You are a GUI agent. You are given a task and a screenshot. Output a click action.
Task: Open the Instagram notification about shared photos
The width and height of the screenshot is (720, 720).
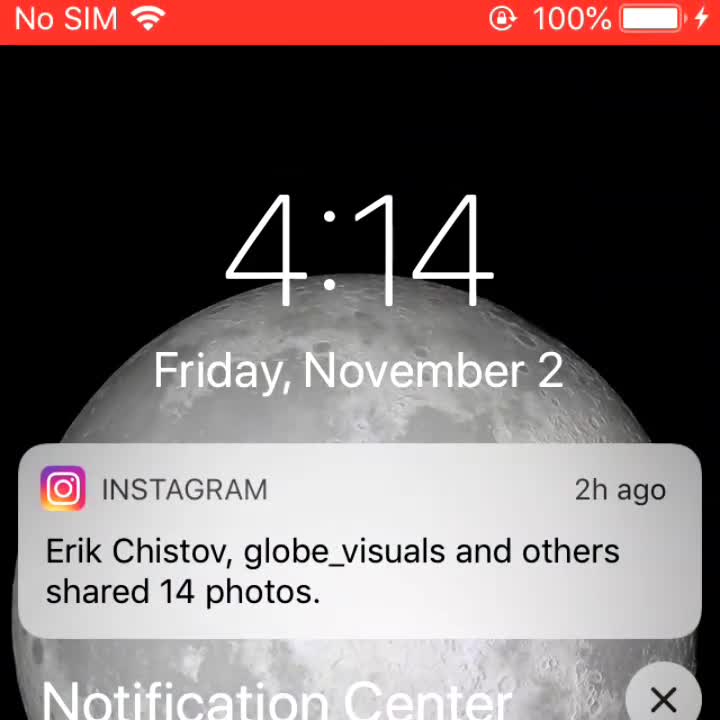coord(359,541)
